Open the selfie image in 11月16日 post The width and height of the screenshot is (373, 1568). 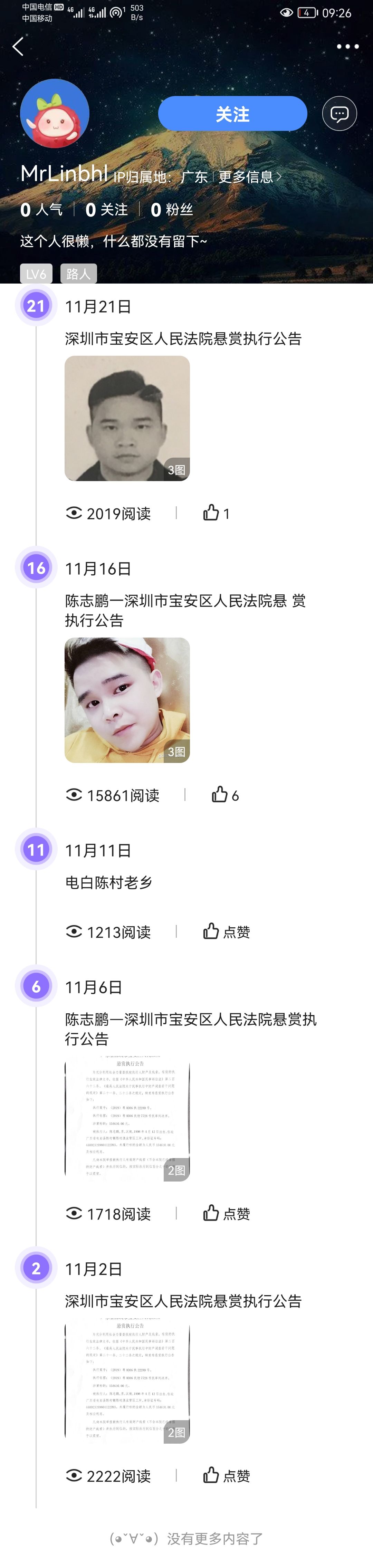[x=127, y=700]
